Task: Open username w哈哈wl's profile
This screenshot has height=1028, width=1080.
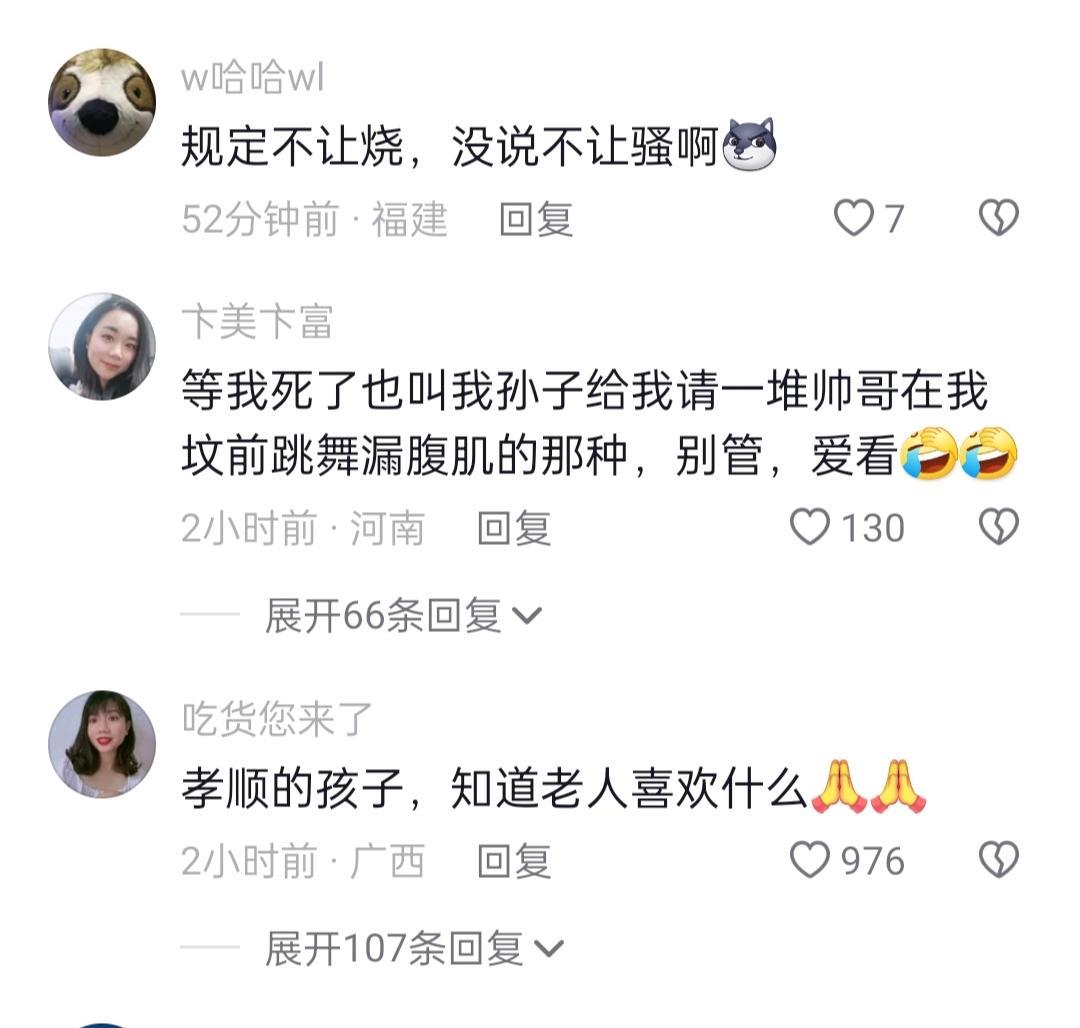Action: pos(252,79)
